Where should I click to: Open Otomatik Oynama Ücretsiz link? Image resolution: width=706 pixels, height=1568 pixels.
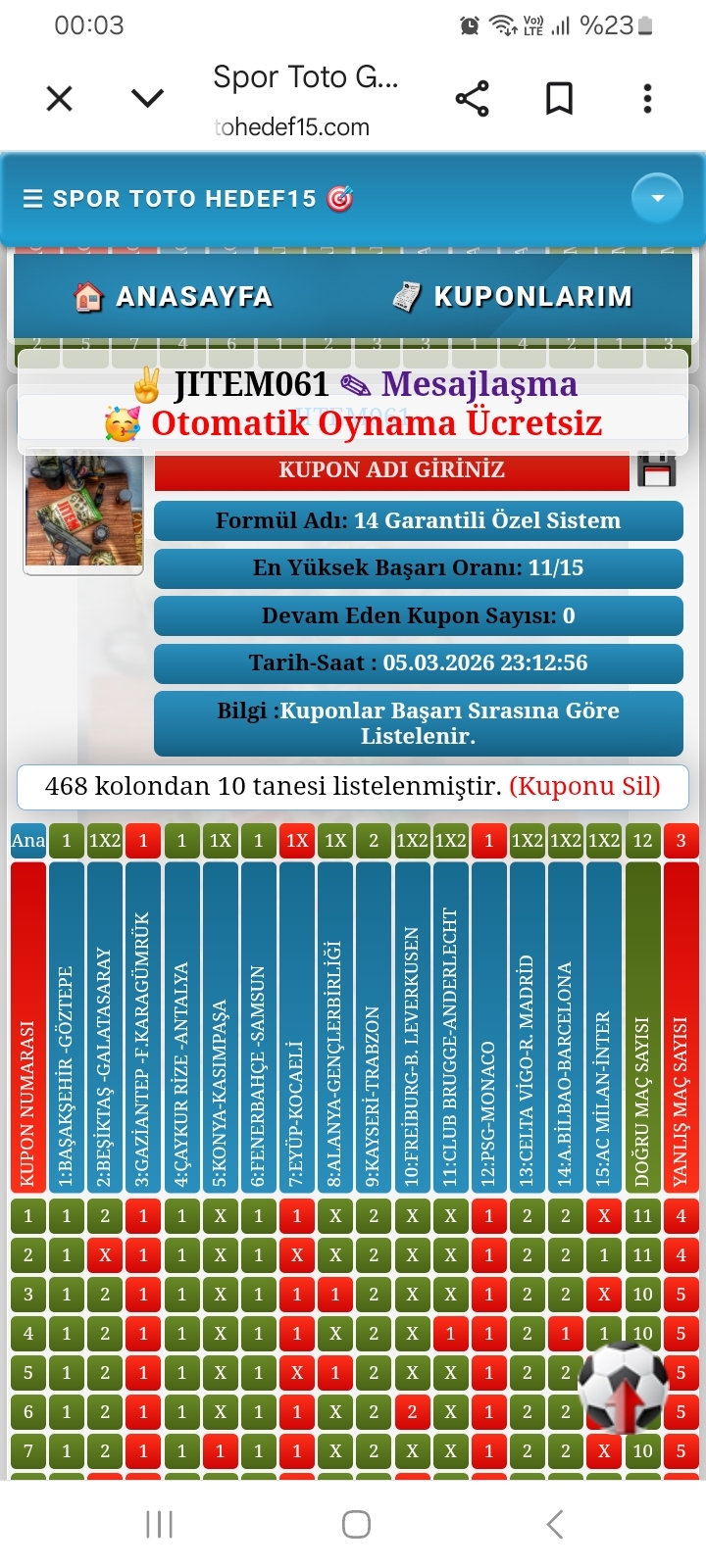point(376,423)
